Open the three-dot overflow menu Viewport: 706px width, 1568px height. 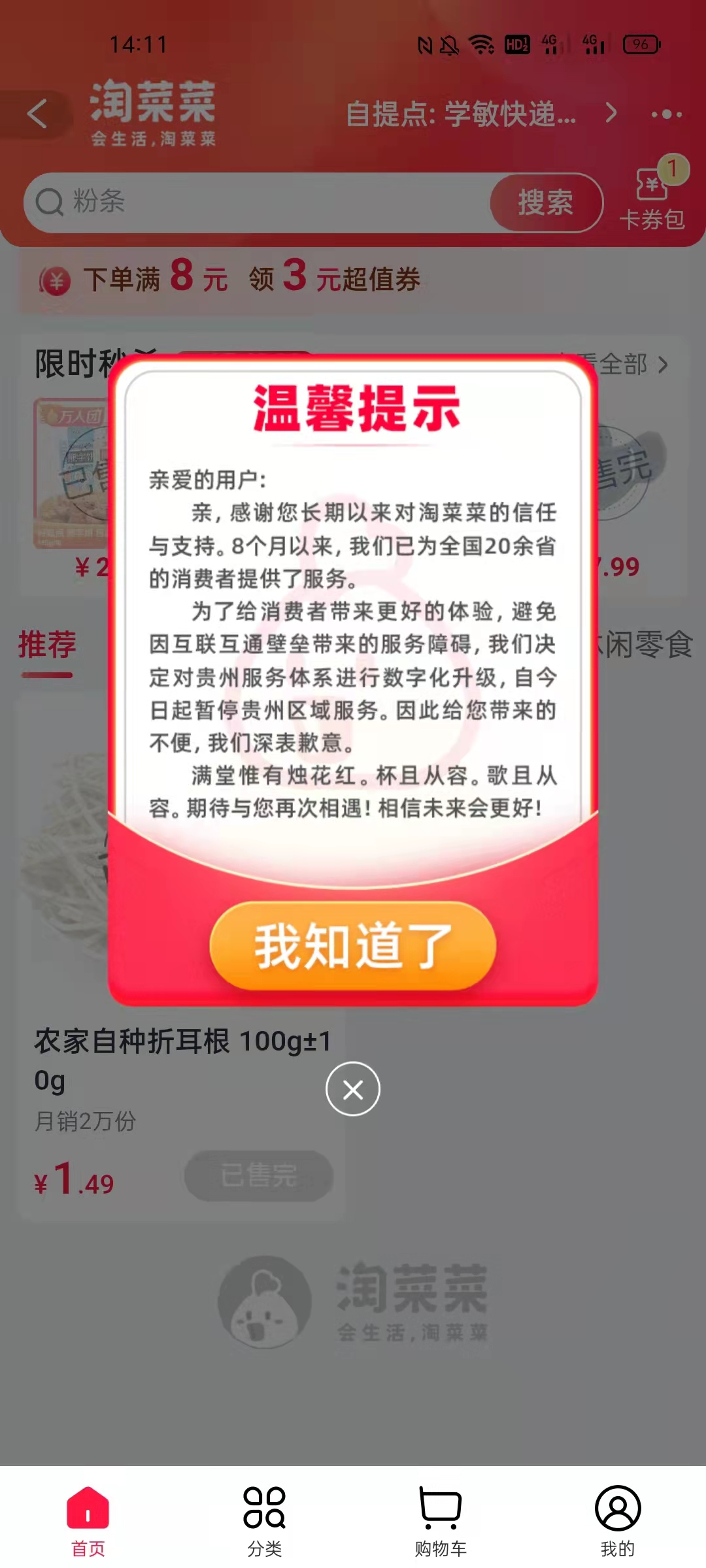point(666,114)
